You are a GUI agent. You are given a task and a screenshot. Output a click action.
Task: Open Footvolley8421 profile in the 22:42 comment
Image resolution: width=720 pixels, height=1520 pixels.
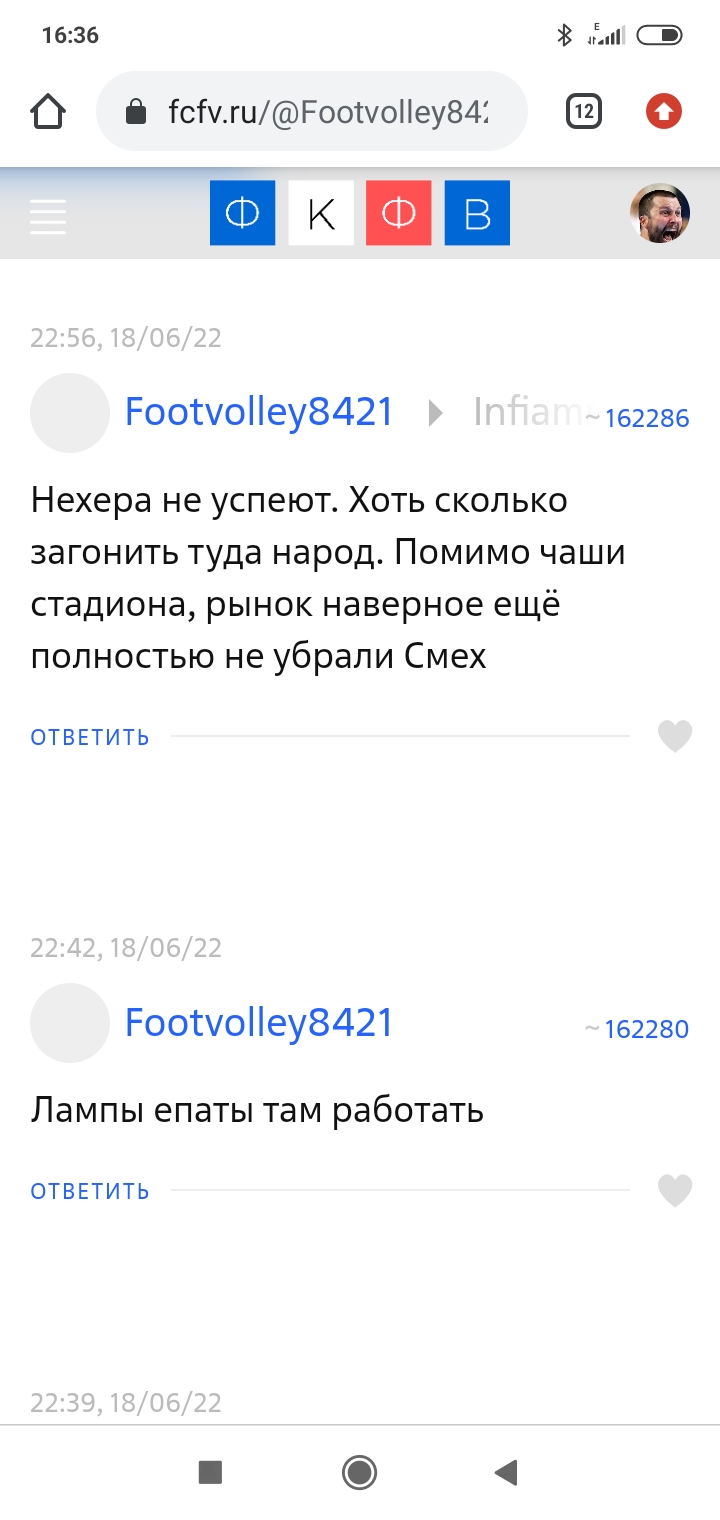[x=259, y=1023]
